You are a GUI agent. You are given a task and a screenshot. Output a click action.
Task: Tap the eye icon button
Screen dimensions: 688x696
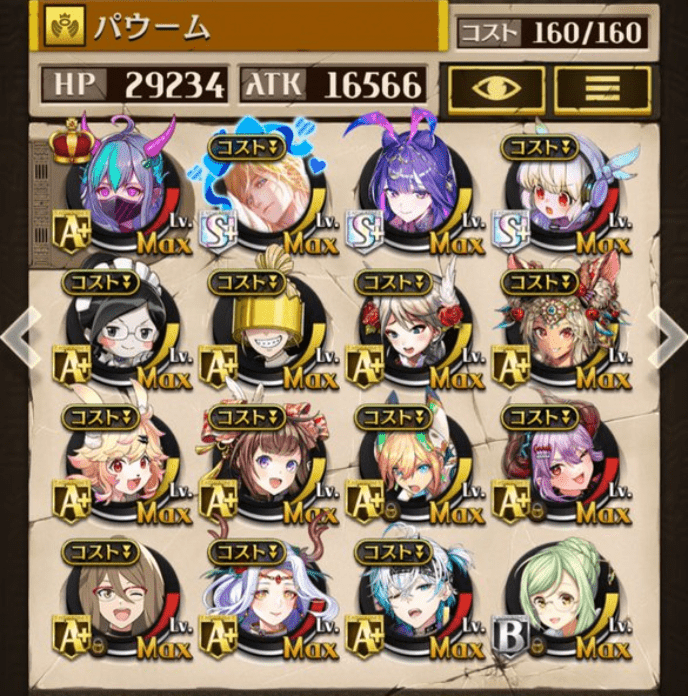[496, 89]
